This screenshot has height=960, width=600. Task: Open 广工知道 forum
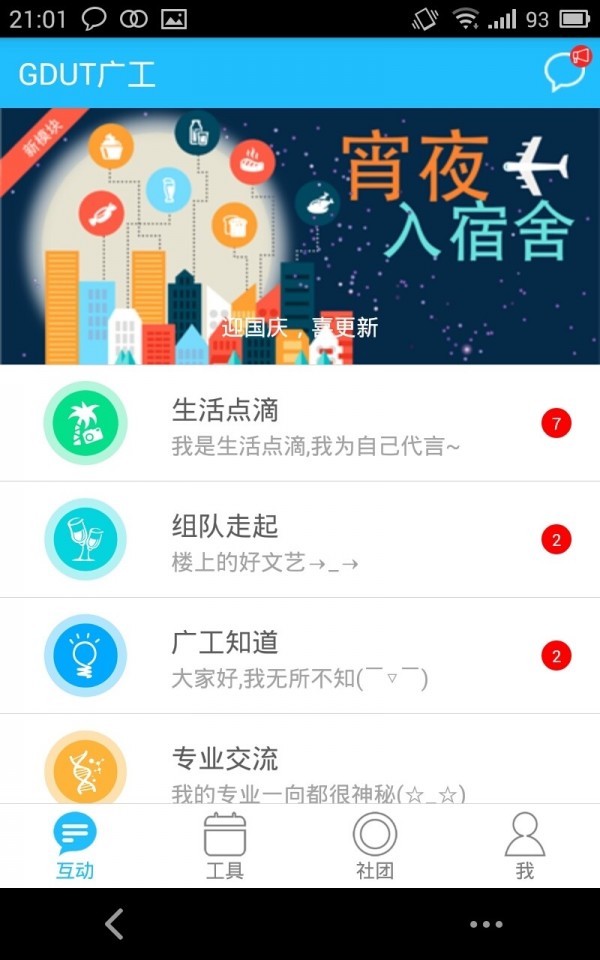tap(300, 656)
